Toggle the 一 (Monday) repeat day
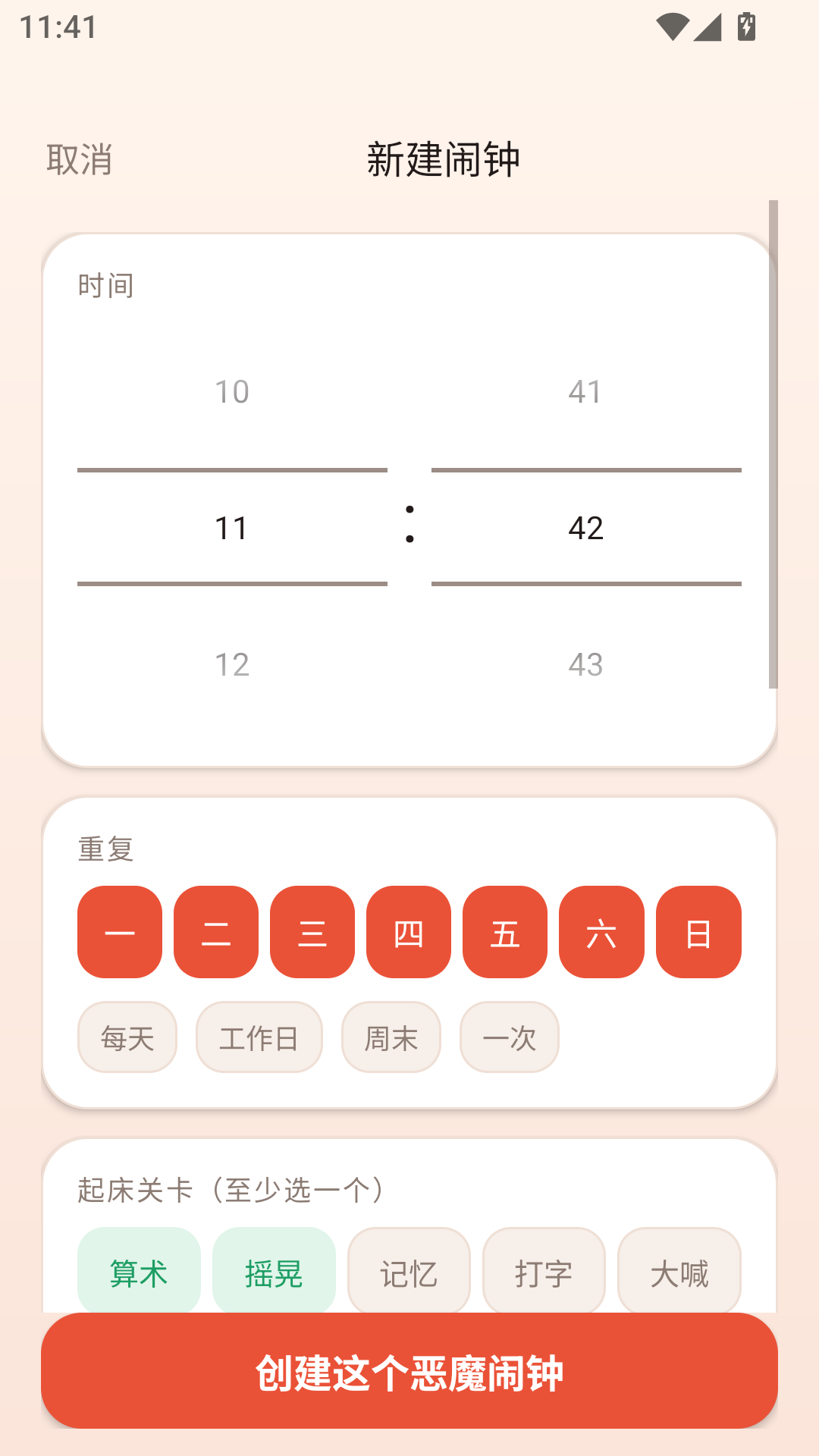The width and height of the screenshot is (819, 1456). pos(120,932)
